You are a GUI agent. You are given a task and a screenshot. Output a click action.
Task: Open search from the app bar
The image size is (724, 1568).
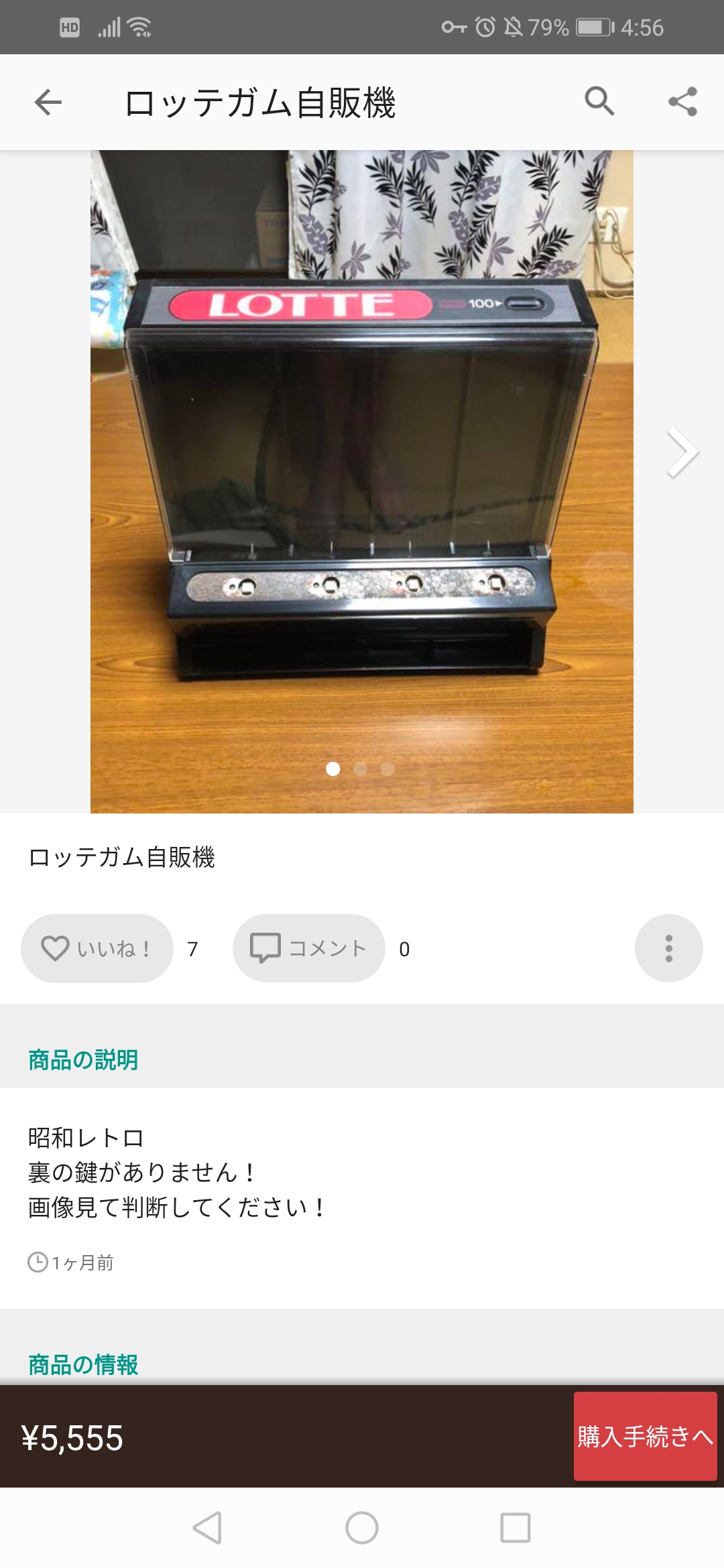[599, 102]
